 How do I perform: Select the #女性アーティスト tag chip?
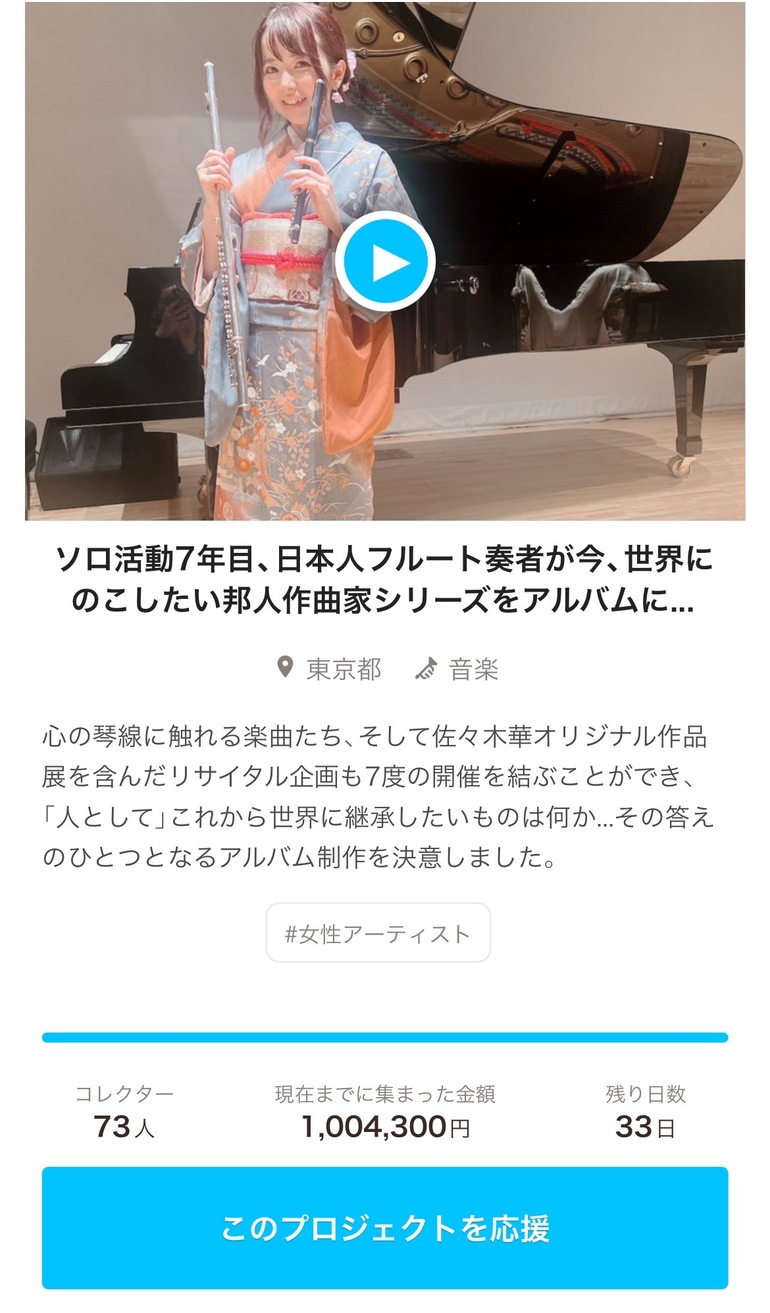click(x=378, y=933)
